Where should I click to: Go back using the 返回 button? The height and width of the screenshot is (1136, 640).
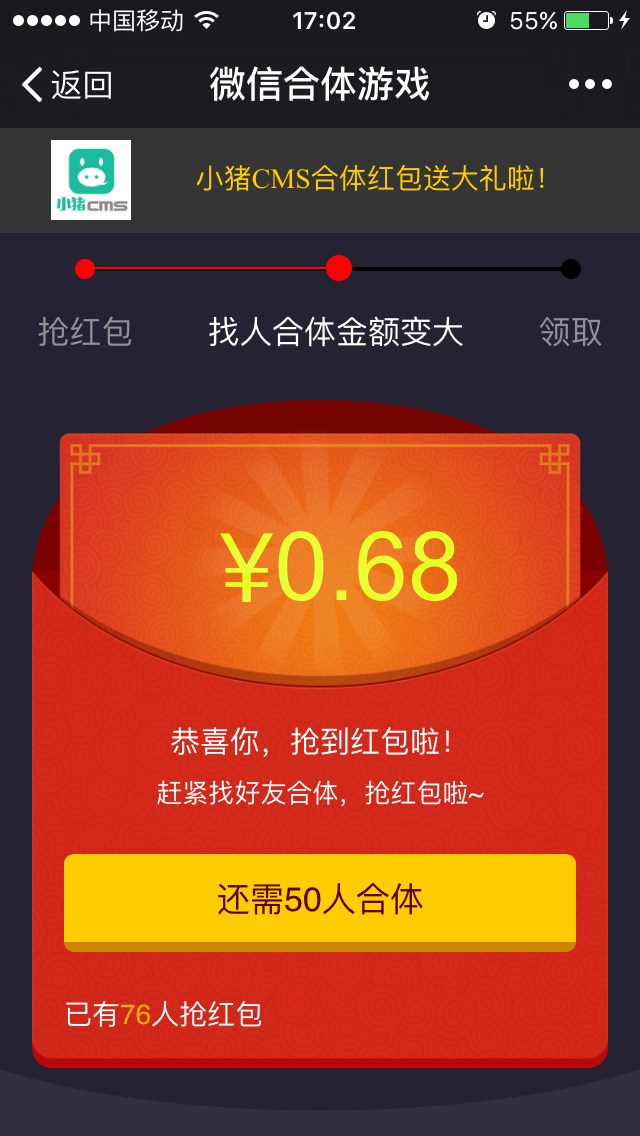click(x=66, y=85)
